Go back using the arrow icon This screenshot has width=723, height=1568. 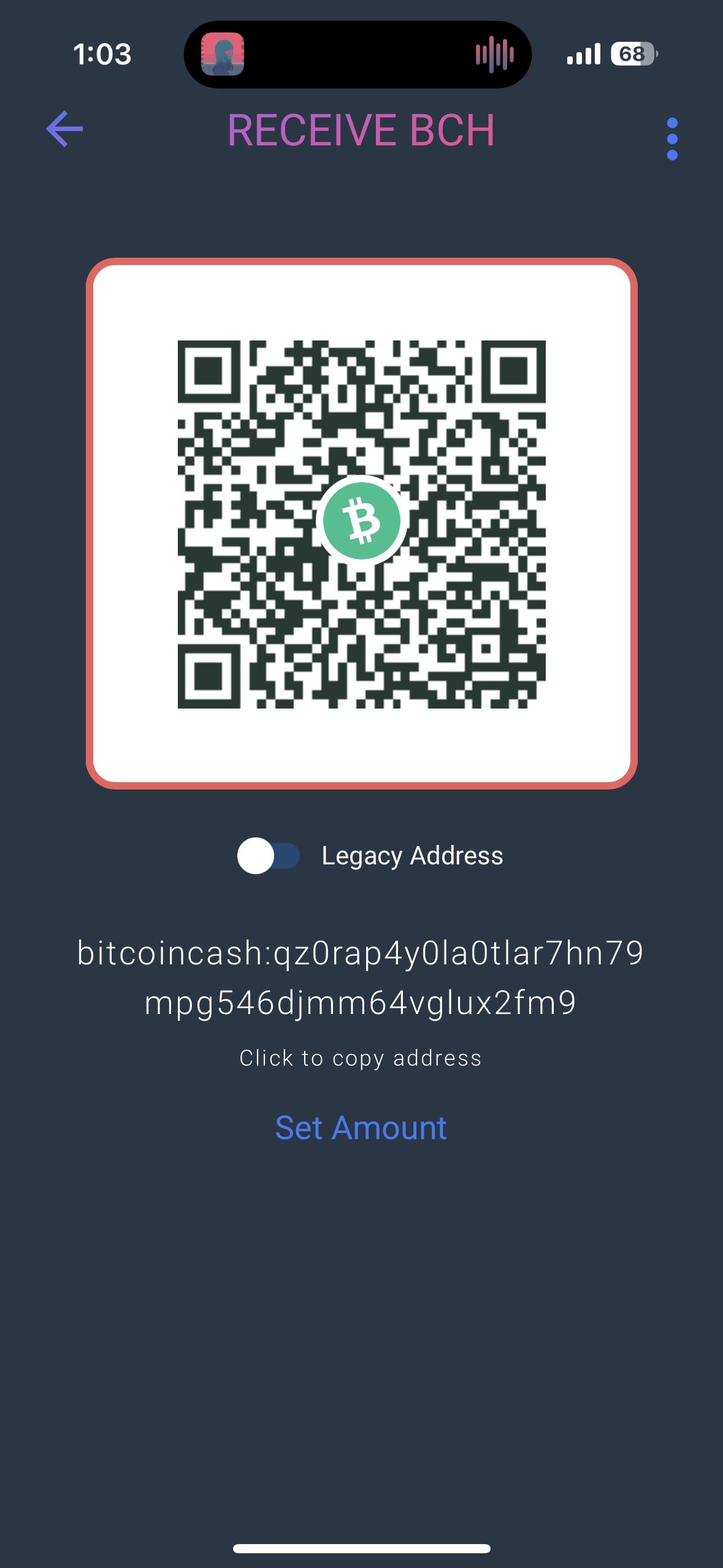[64, 129]
